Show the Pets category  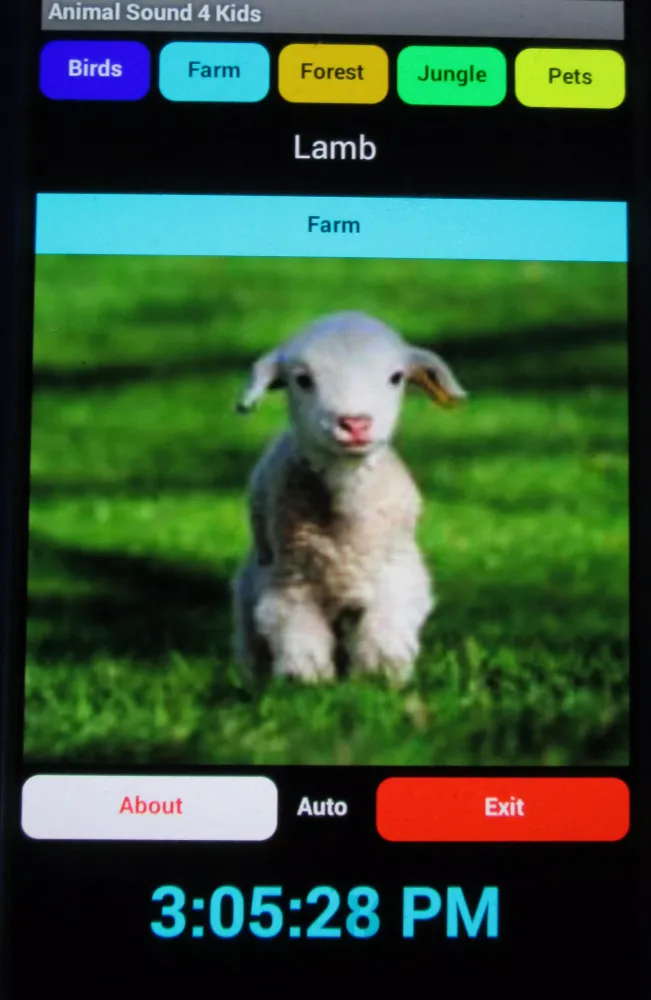point(569,77)
